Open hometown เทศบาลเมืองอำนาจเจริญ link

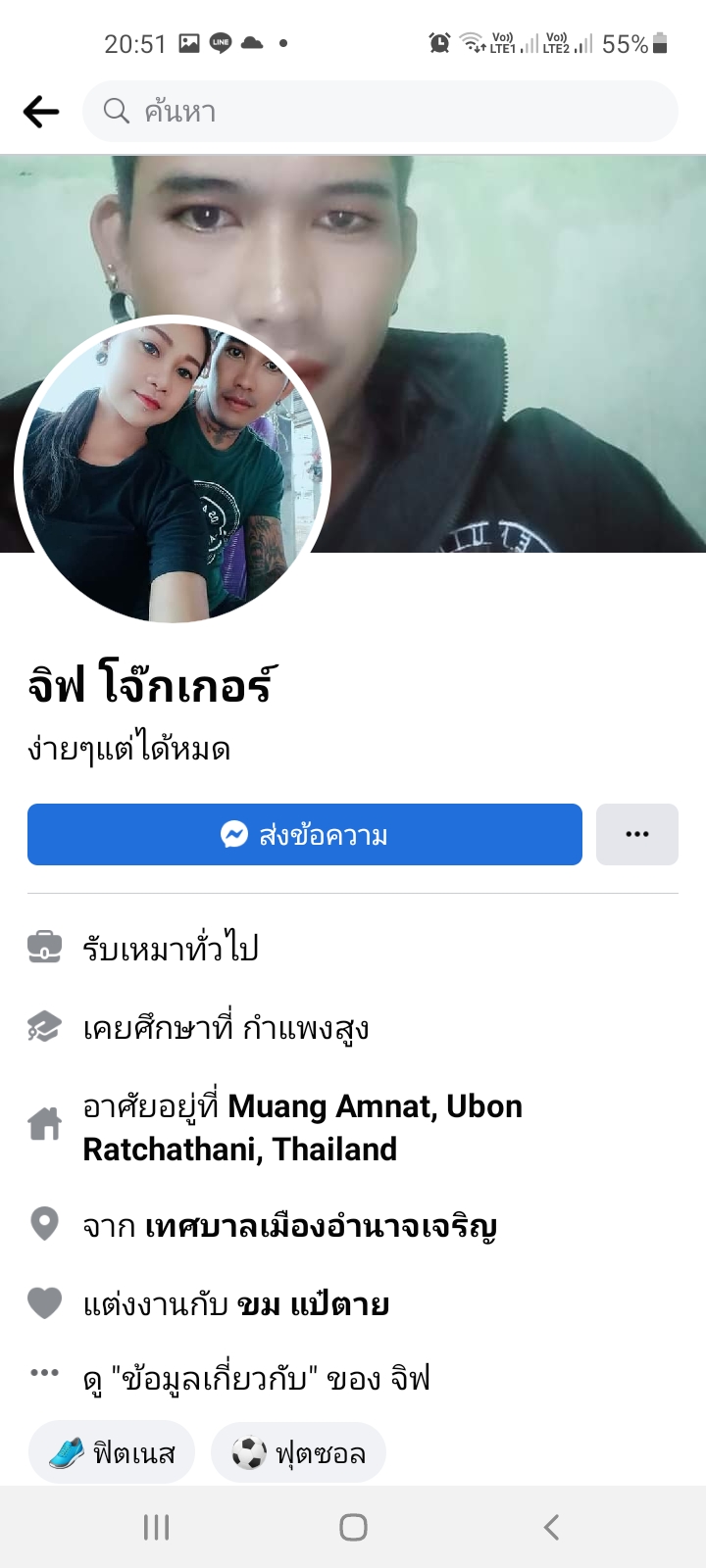coord(321,1226)
